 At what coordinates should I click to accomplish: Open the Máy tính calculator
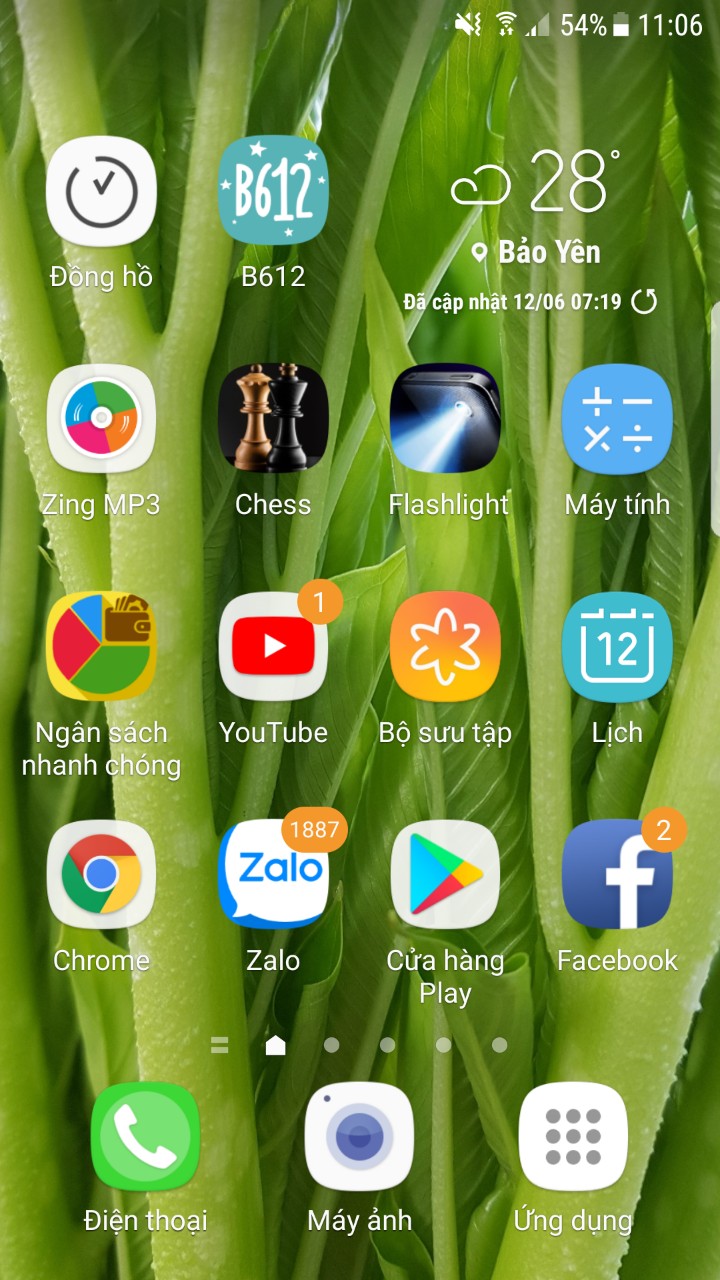pos(617,419)
